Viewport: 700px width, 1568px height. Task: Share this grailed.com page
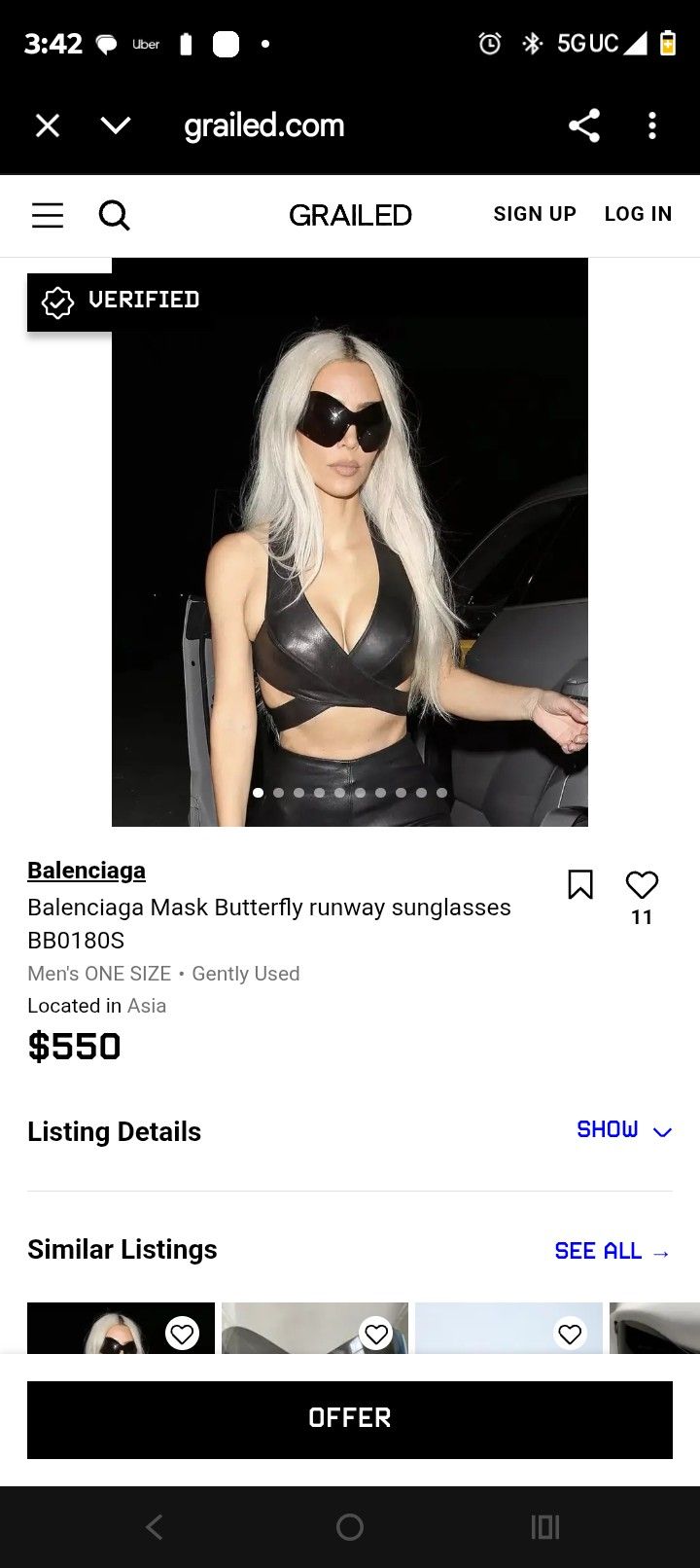click(x=583, y=125)
